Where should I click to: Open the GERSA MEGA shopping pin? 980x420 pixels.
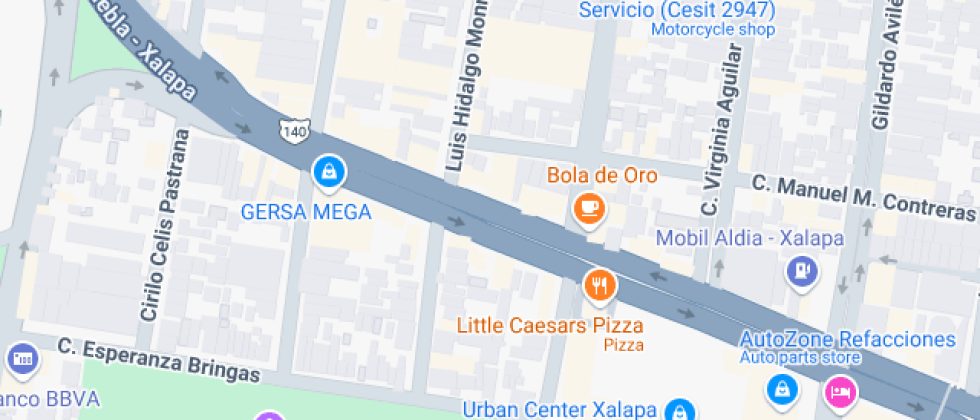pos(327,173)
